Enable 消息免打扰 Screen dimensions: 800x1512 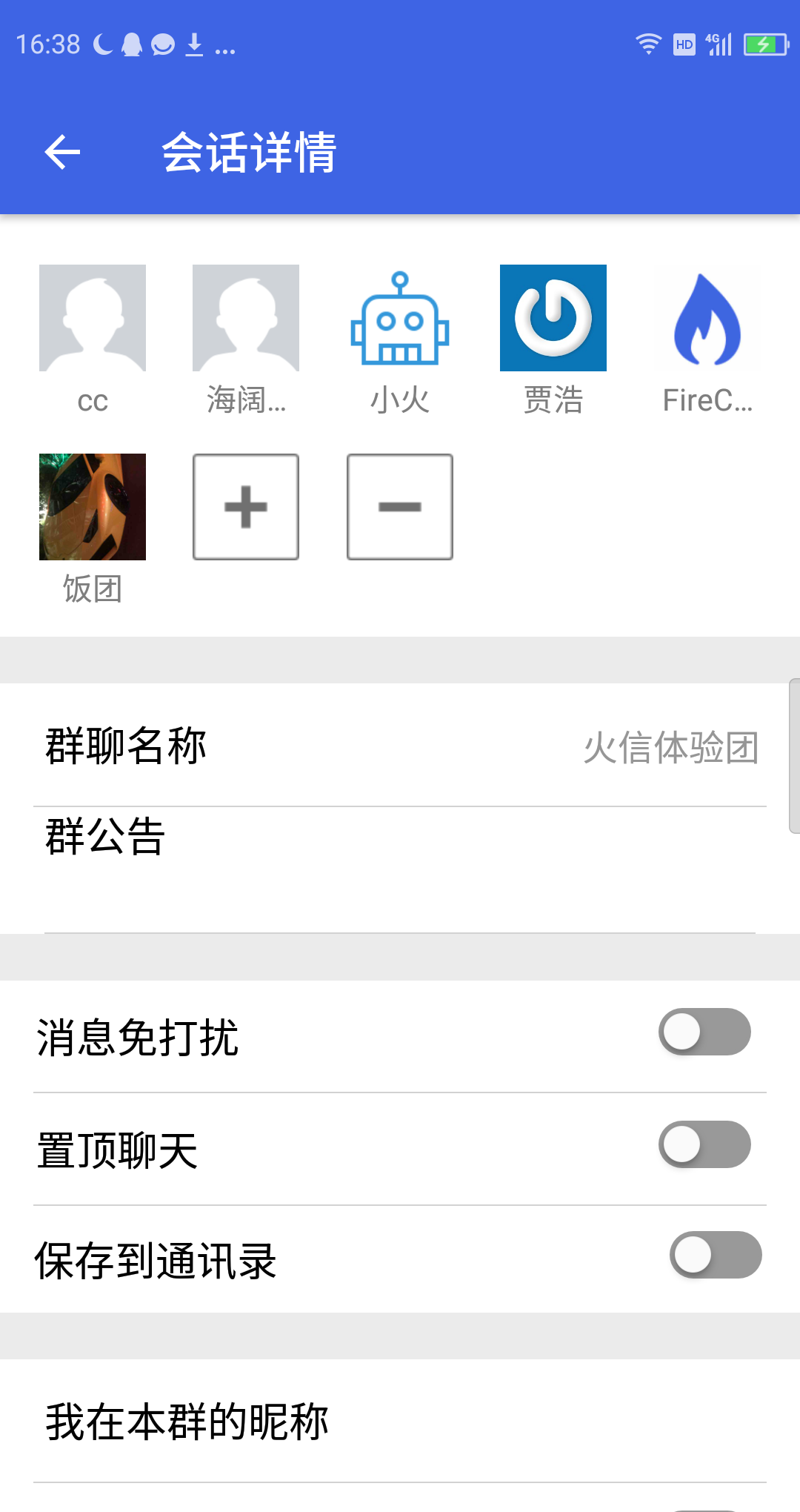pos(704,1032)
